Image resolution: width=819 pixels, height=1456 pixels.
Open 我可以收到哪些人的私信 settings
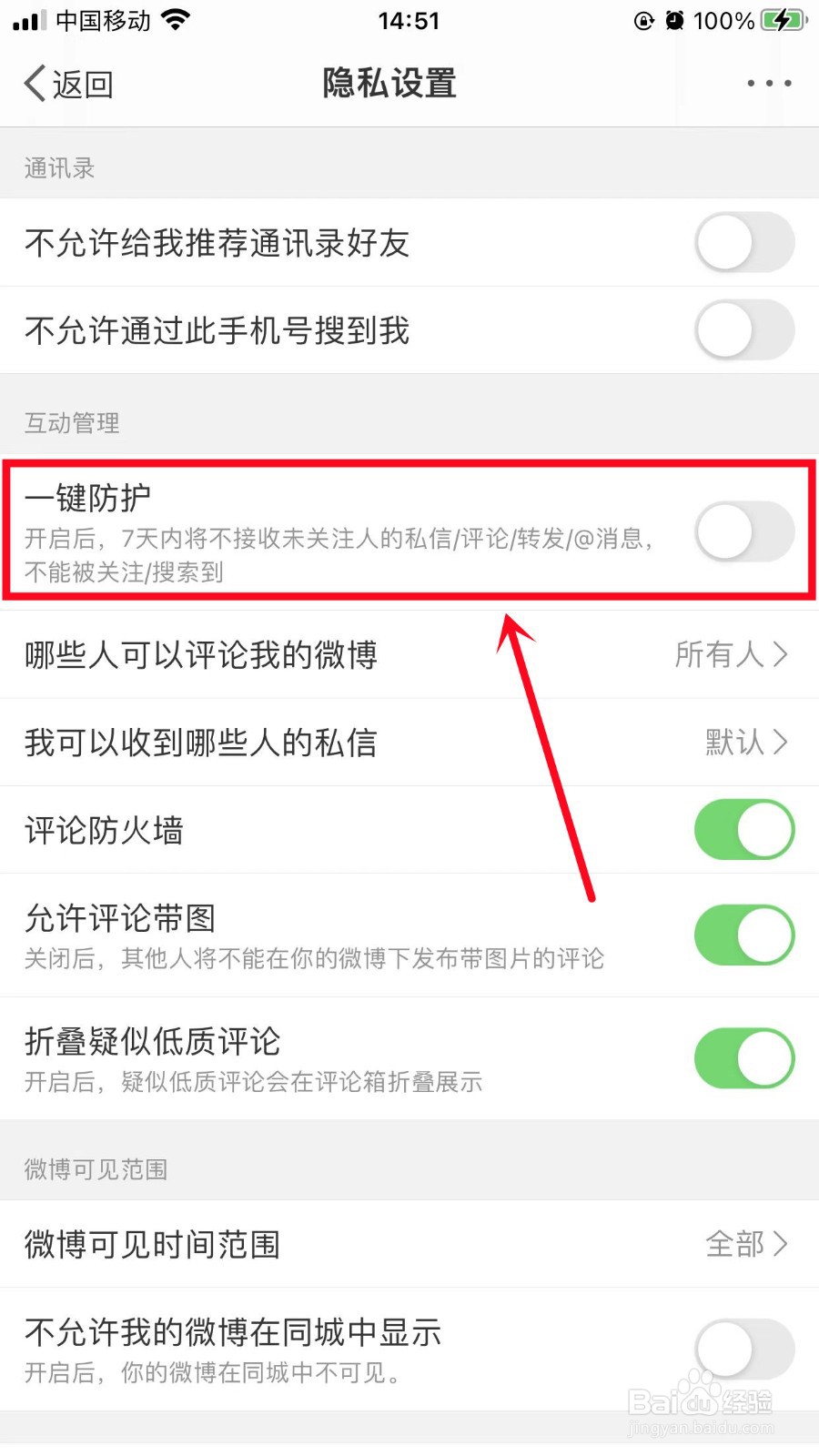pyautogui.click(x=409, y=743)
